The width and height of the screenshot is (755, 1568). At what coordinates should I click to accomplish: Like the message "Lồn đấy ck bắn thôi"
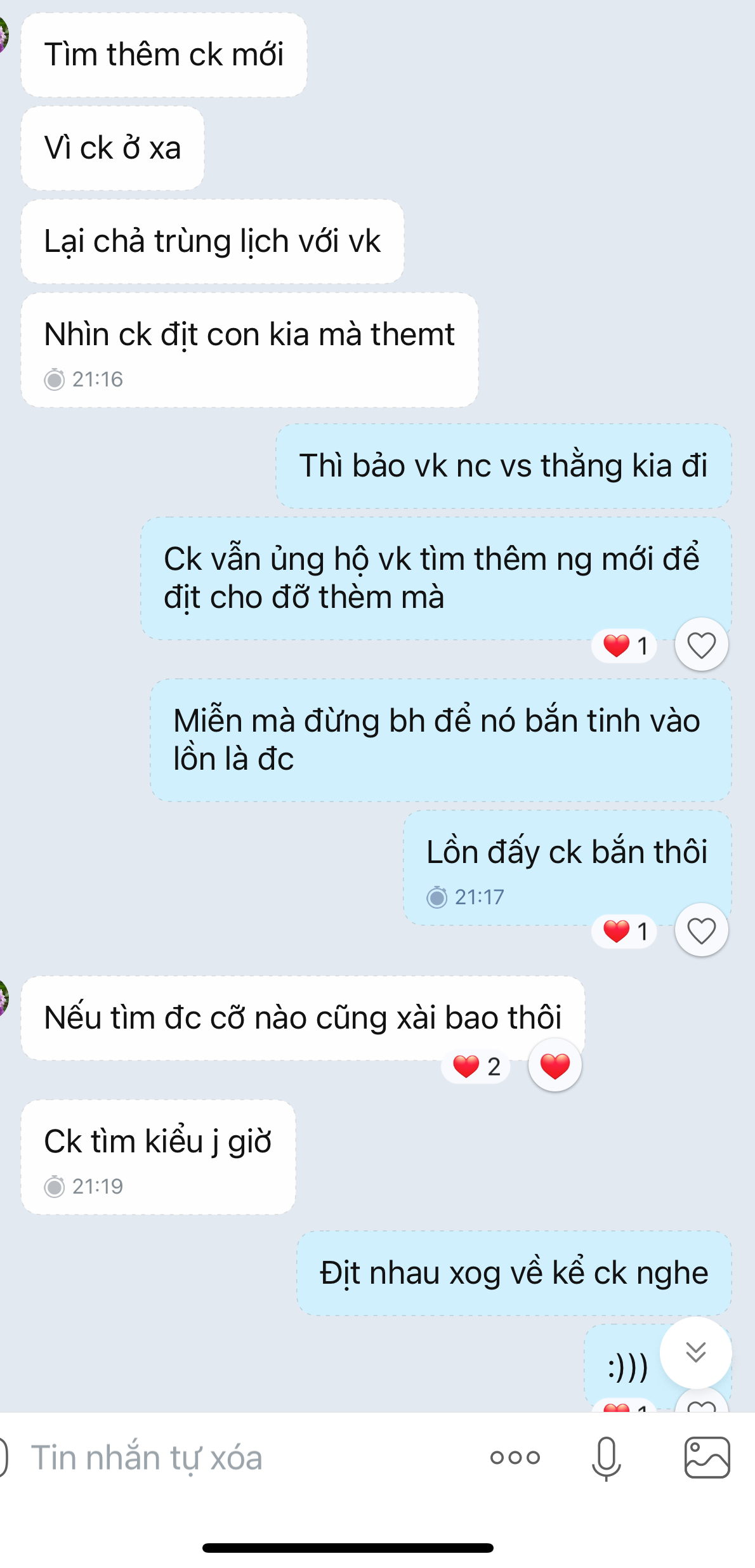tap(701, 931)
